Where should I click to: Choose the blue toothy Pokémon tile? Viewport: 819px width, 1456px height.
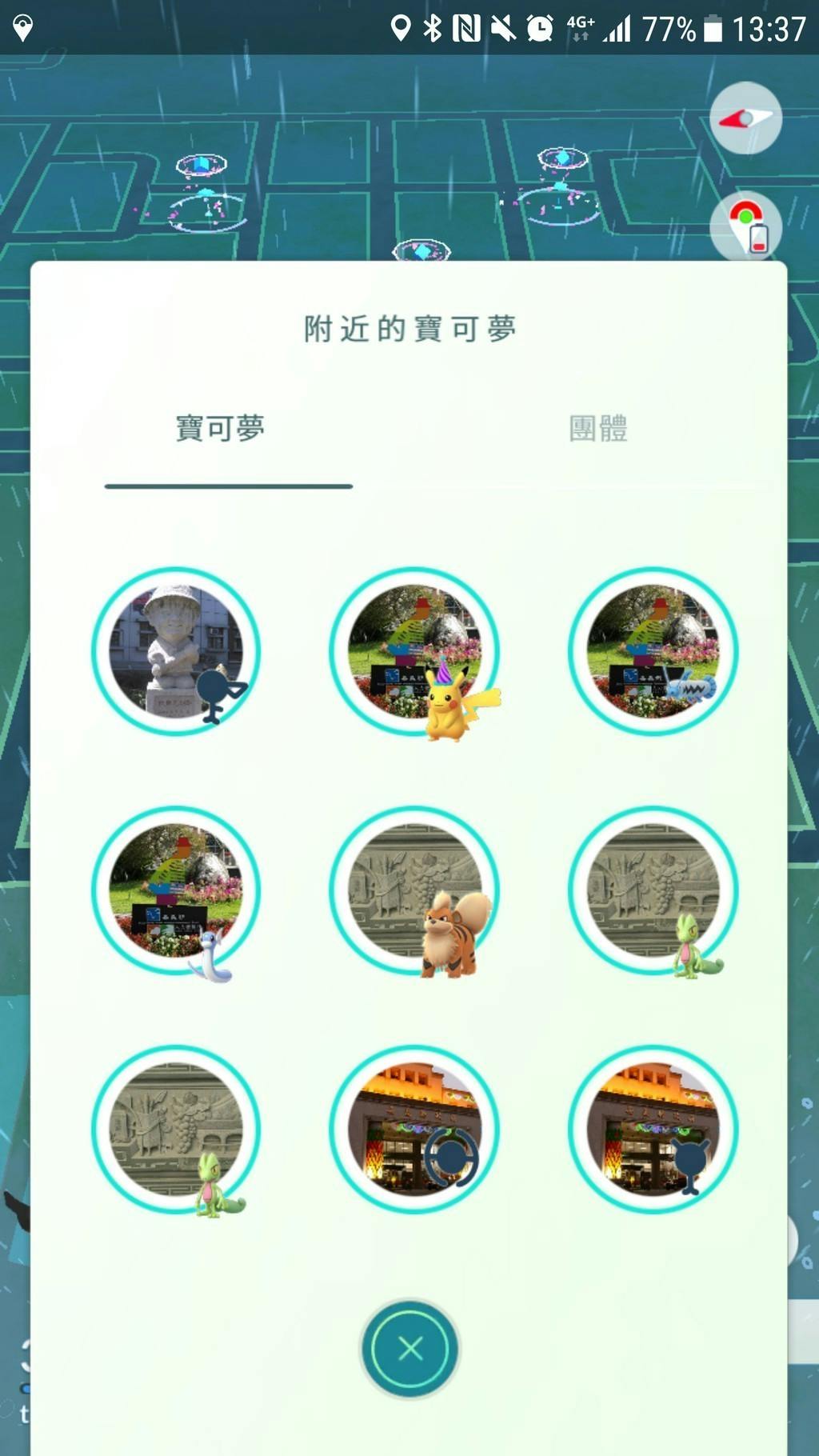click(653, 652)
